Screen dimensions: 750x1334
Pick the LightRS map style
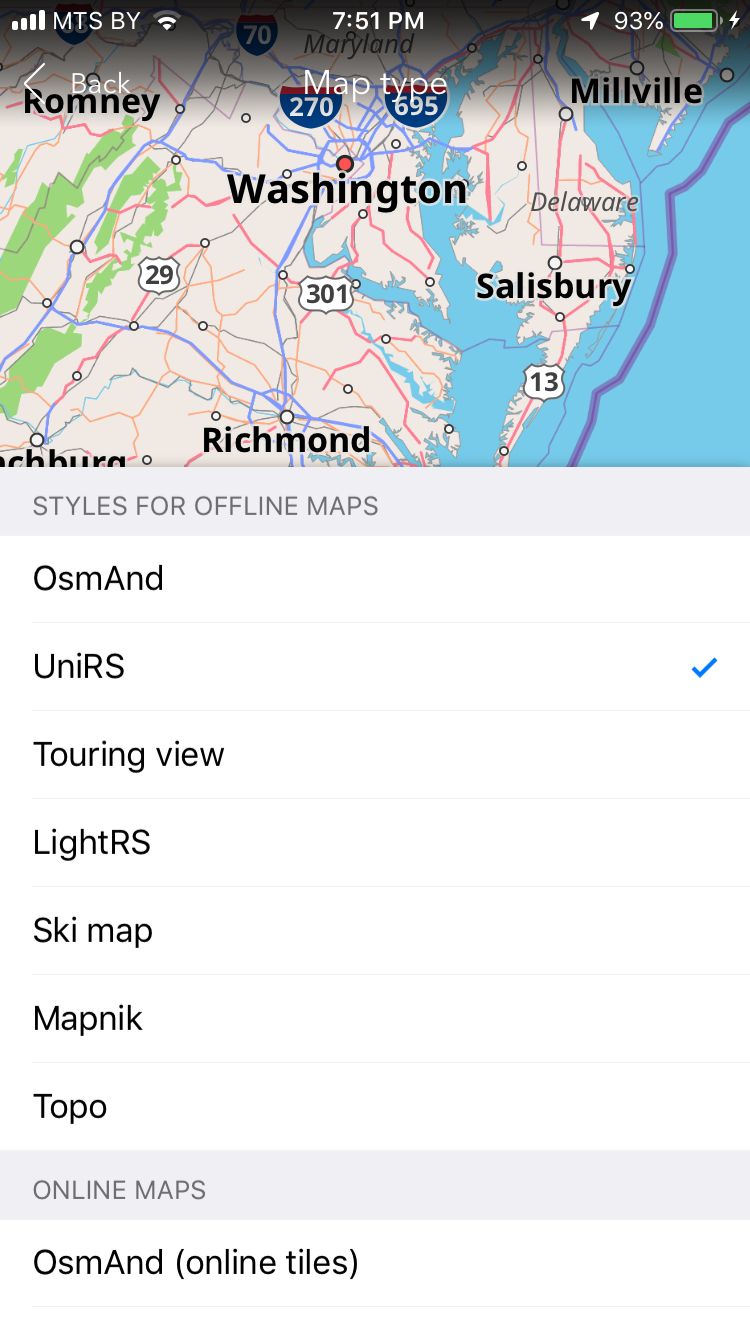[375, 843]
